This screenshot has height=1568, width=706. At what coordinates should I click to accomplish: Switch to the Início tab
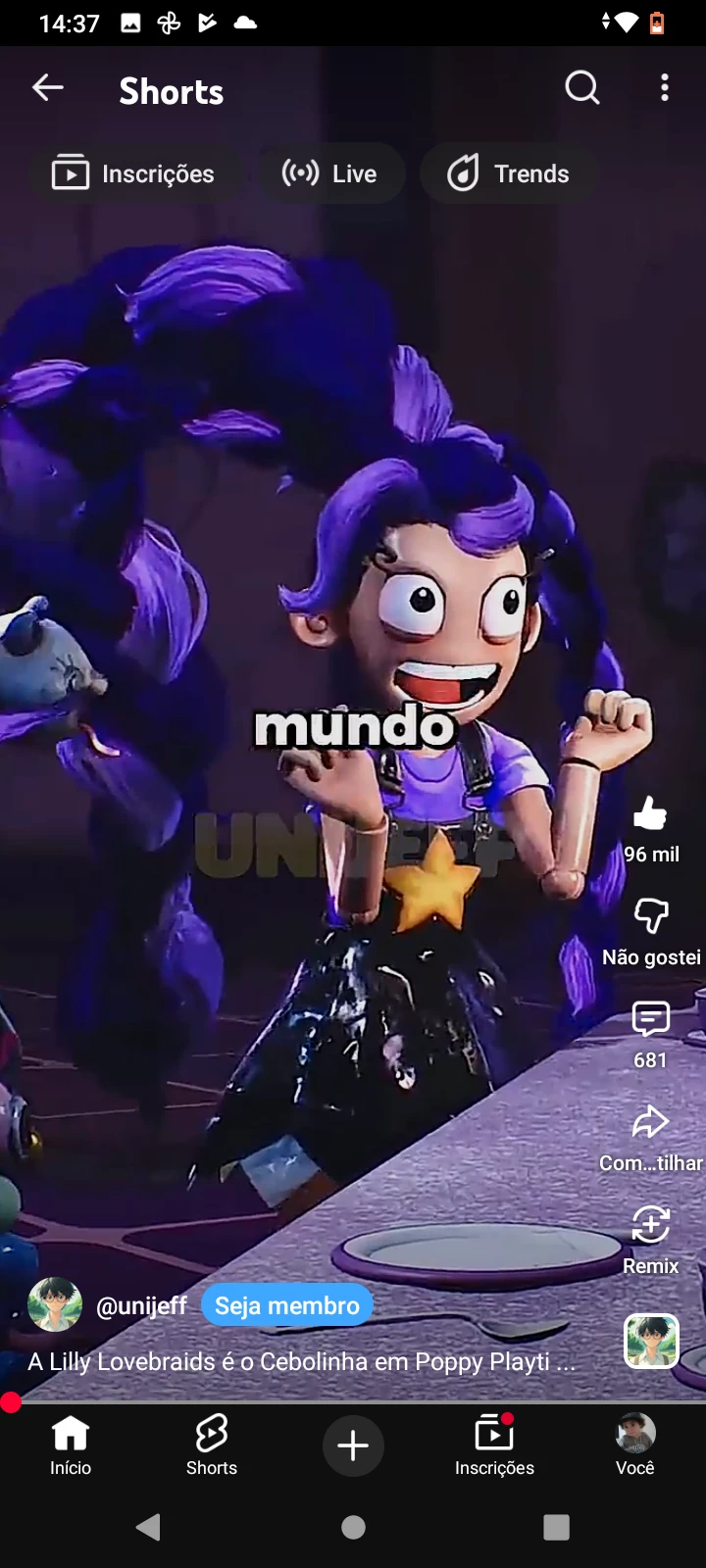pos(71,1445)
